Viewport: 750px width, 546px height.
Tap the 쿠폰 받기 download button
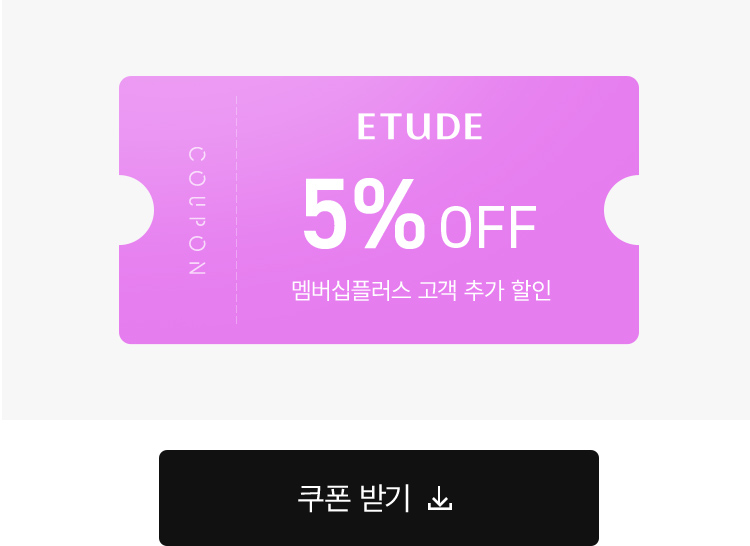point(378,498)
